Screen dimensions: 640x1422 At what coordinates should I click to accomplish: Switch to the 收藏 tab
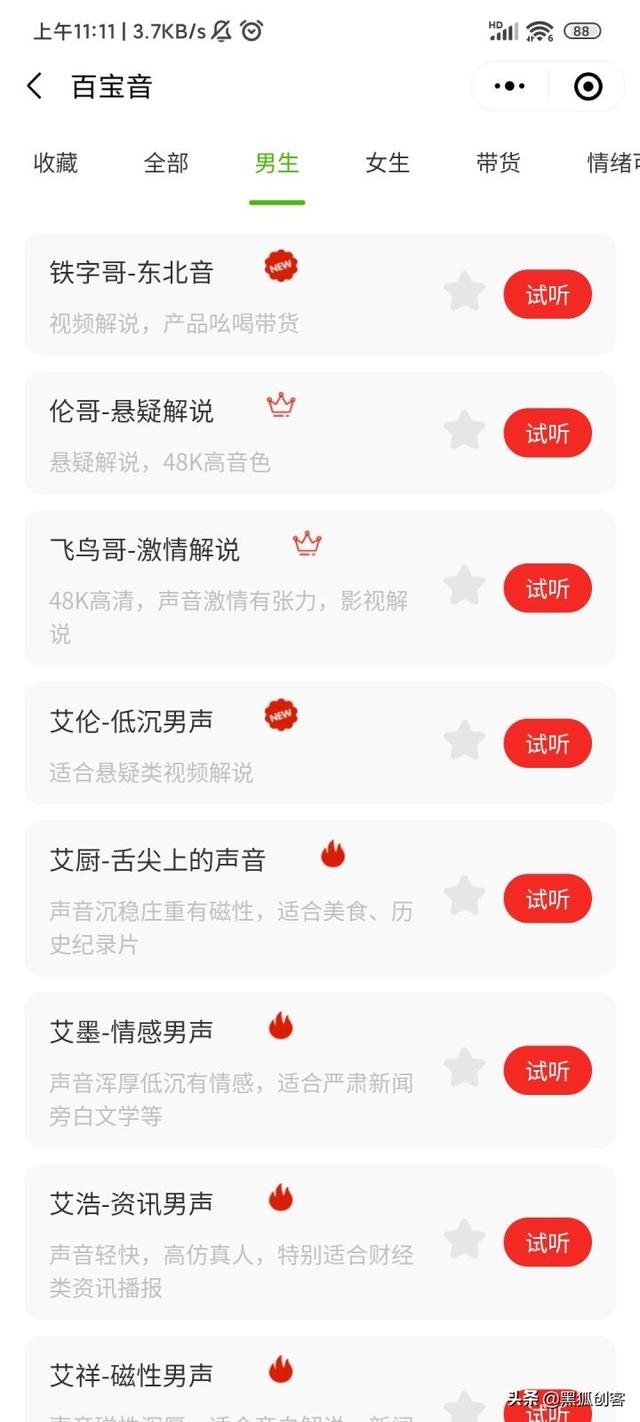(56, 163)
